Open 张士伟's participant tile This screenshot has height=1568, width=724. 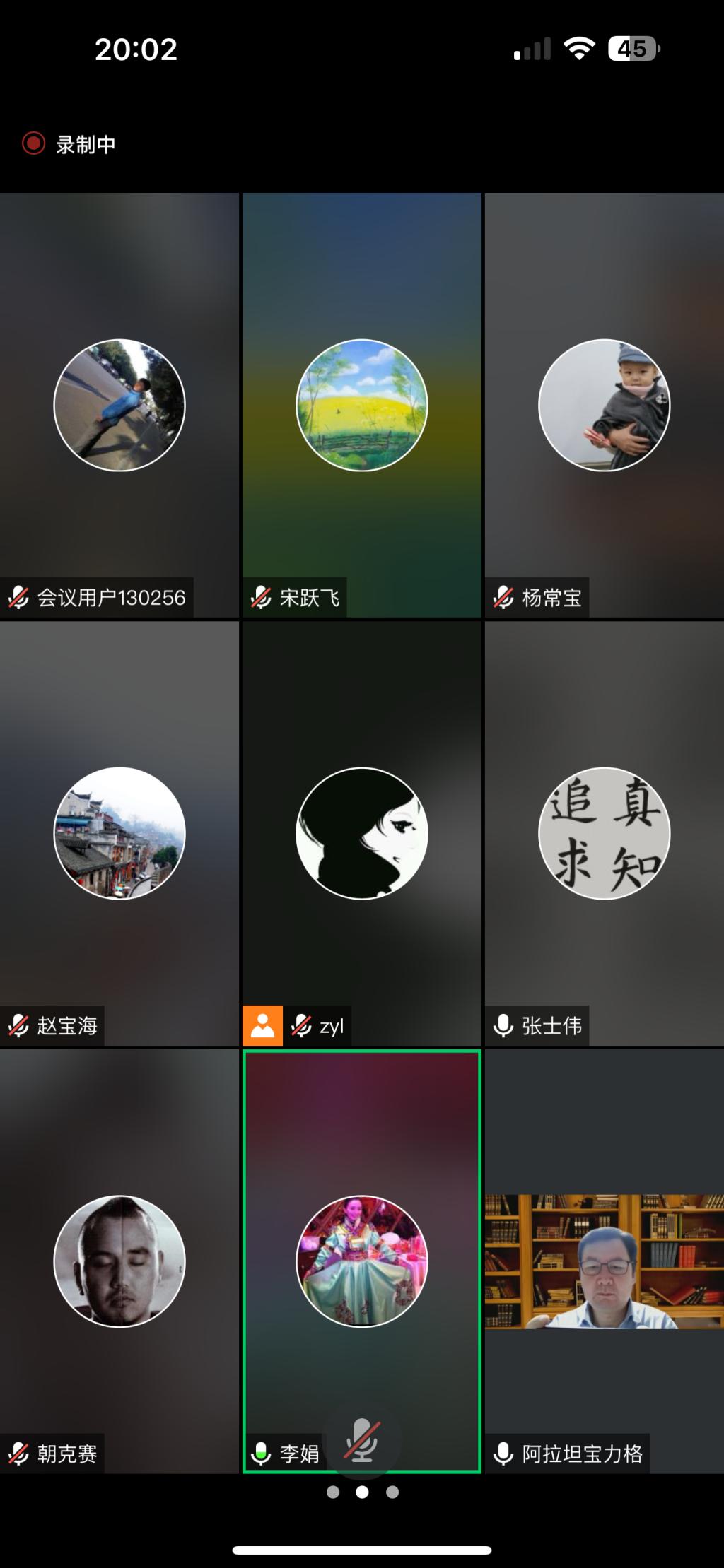[604, 833]
